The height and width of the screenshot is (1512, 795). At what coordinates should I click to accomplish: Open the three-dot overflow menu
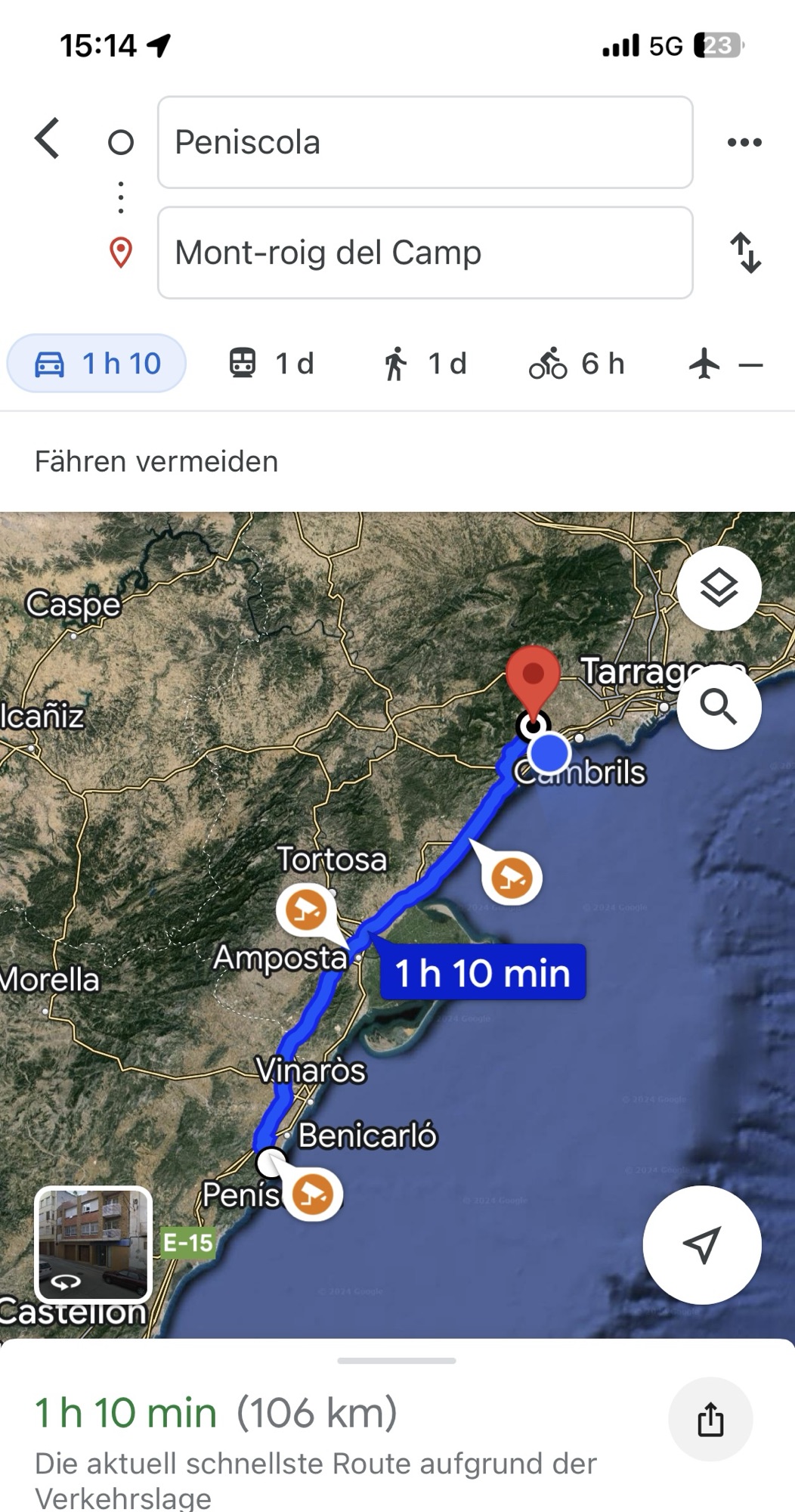coord(744,142)
